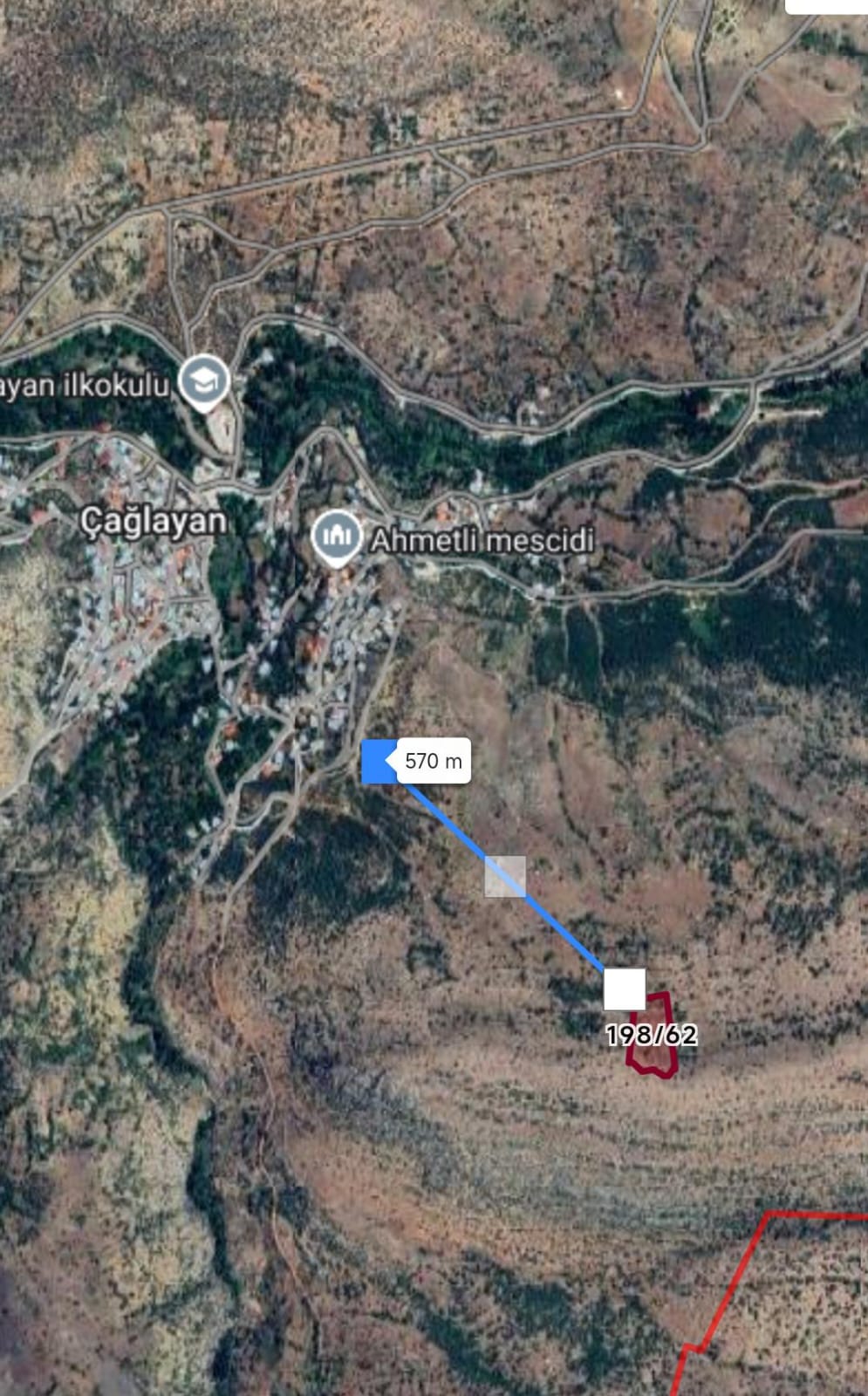The image size is (868, 1396).
Task: Tap the blue measurement start point
Action: click(x=377, y=761)
